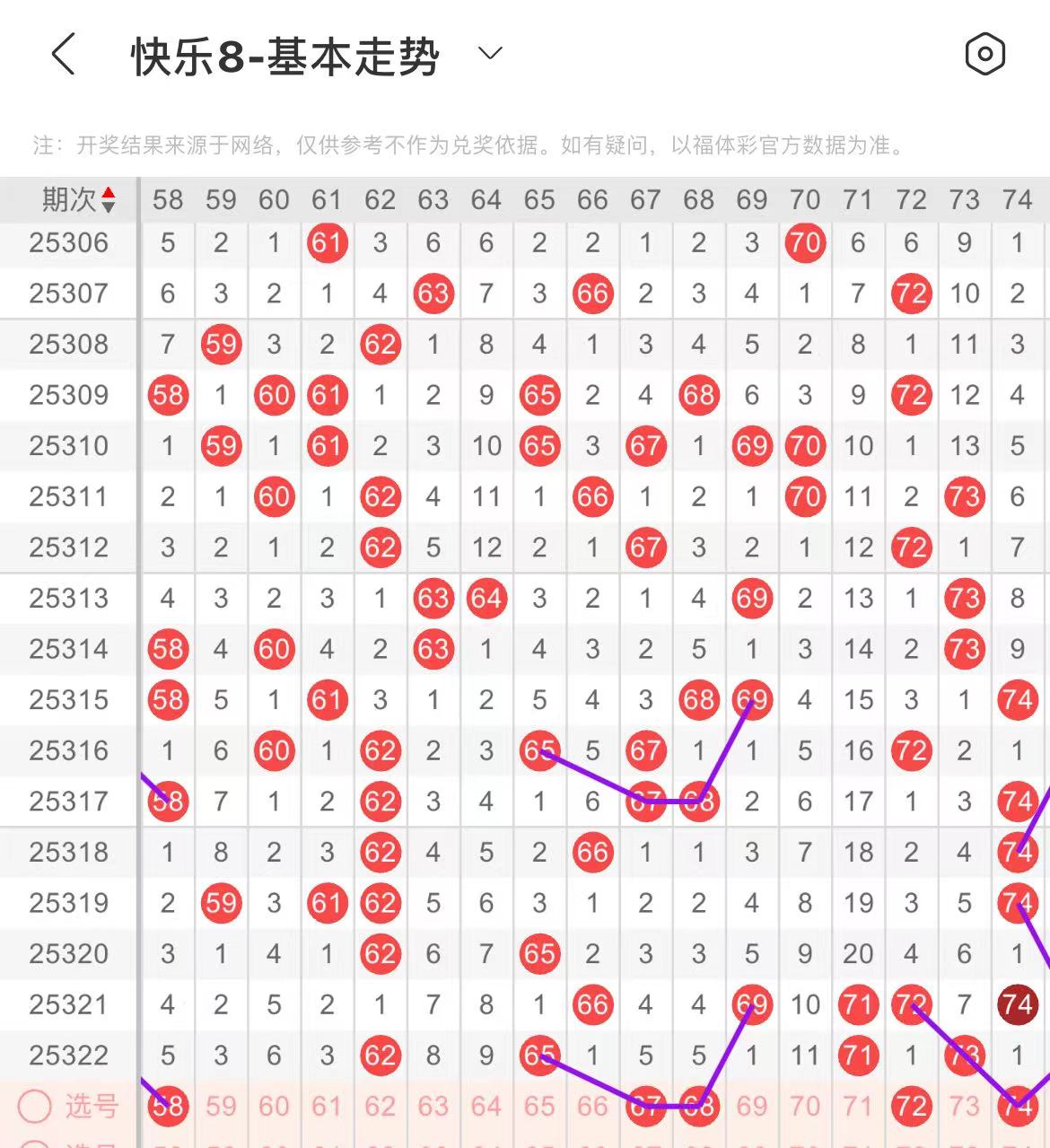
Task: Pick number 66 in 选号 row
Action: coord(592,1106)
